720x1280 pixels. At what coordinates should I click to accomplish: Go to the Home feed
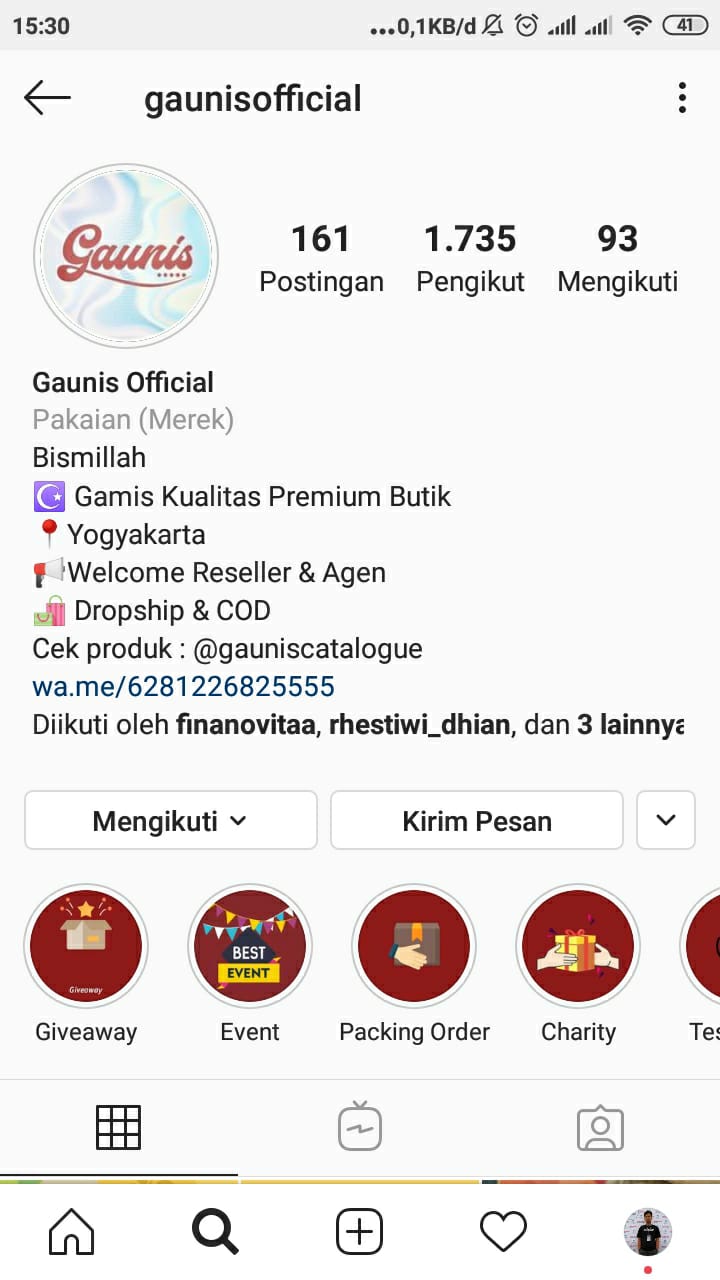pyautogui.click(x=70, y=1231)
